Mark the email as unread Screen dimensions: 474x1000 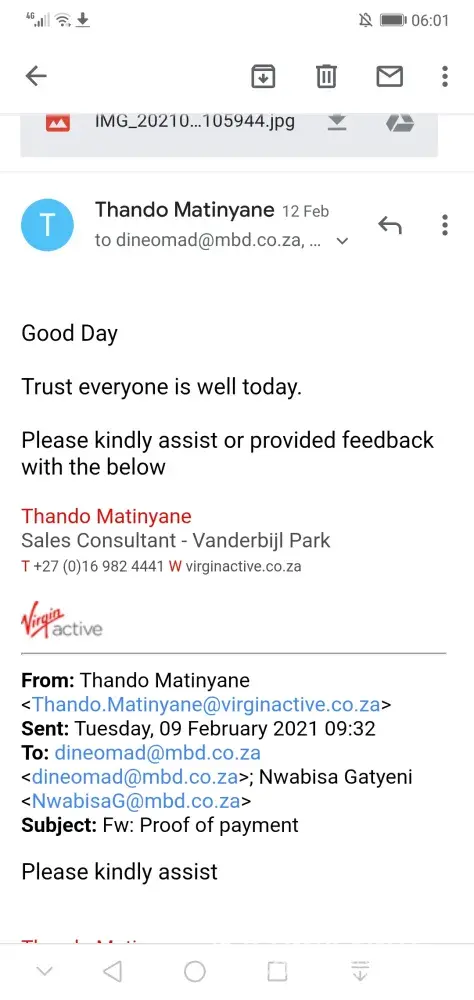(389, 77)
